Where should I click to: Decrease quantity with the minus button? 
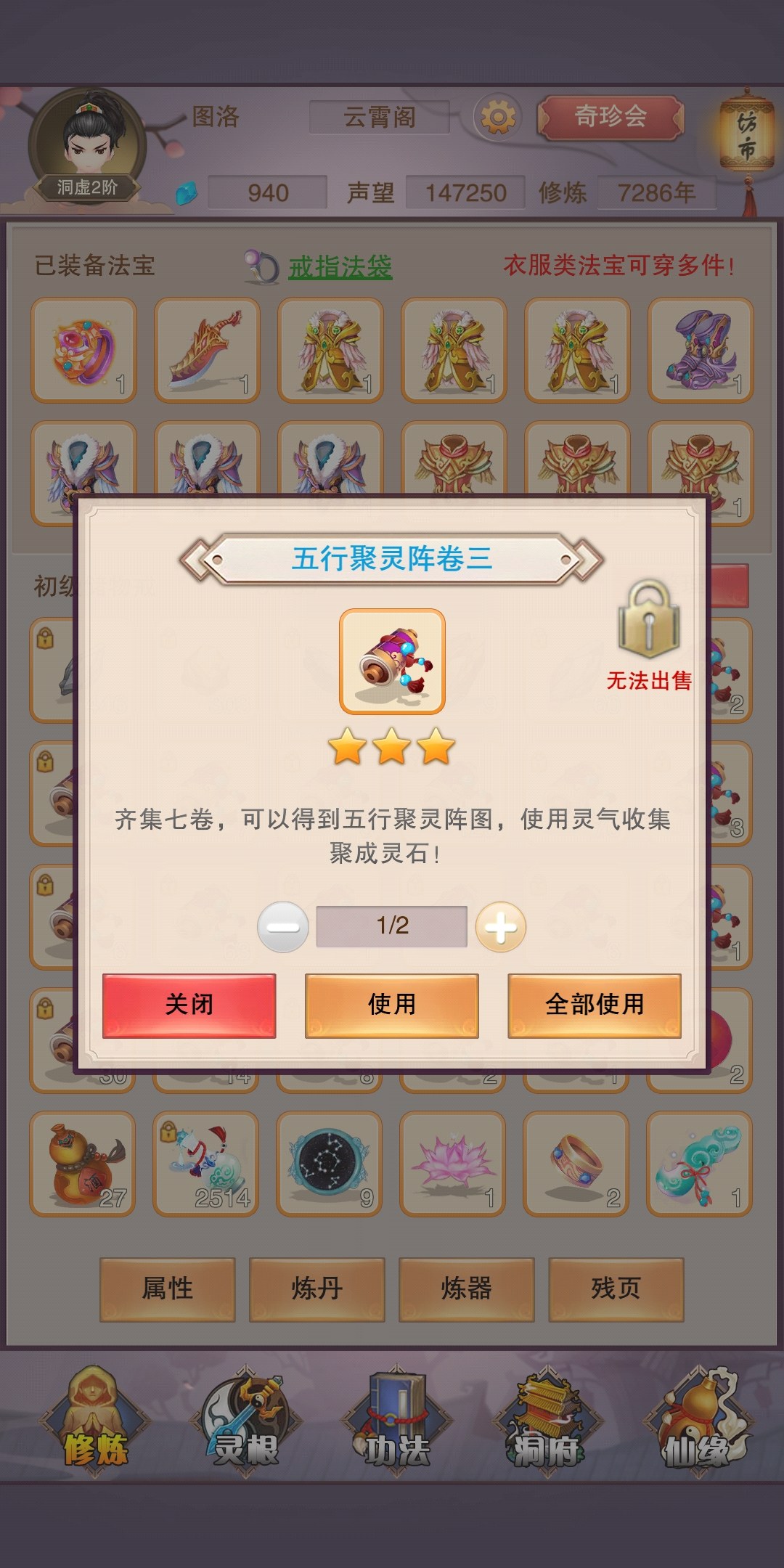click(x=283, y=927)
